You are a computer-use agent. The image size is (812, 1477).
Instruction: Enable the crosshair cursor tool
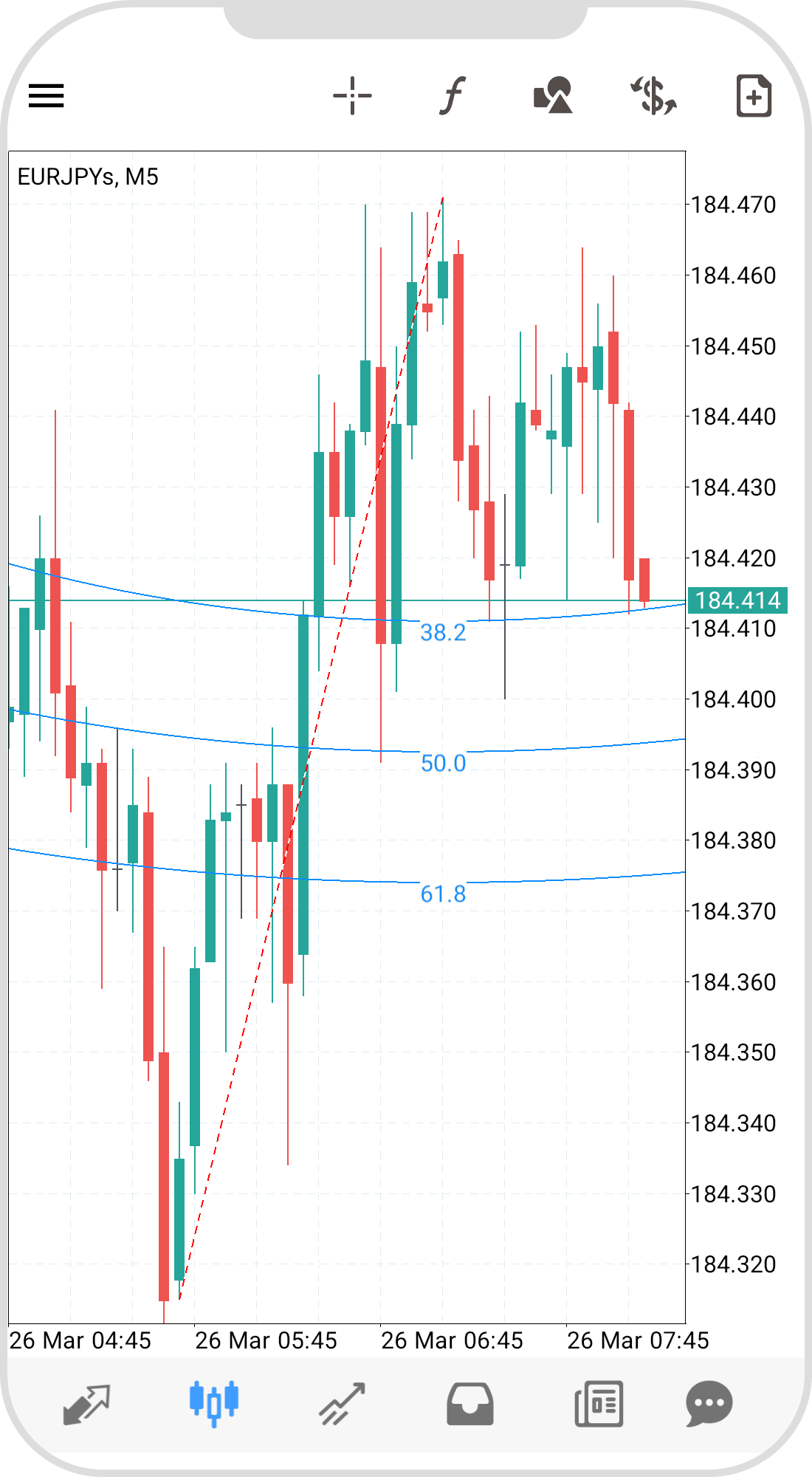click(x=352, y=96)
